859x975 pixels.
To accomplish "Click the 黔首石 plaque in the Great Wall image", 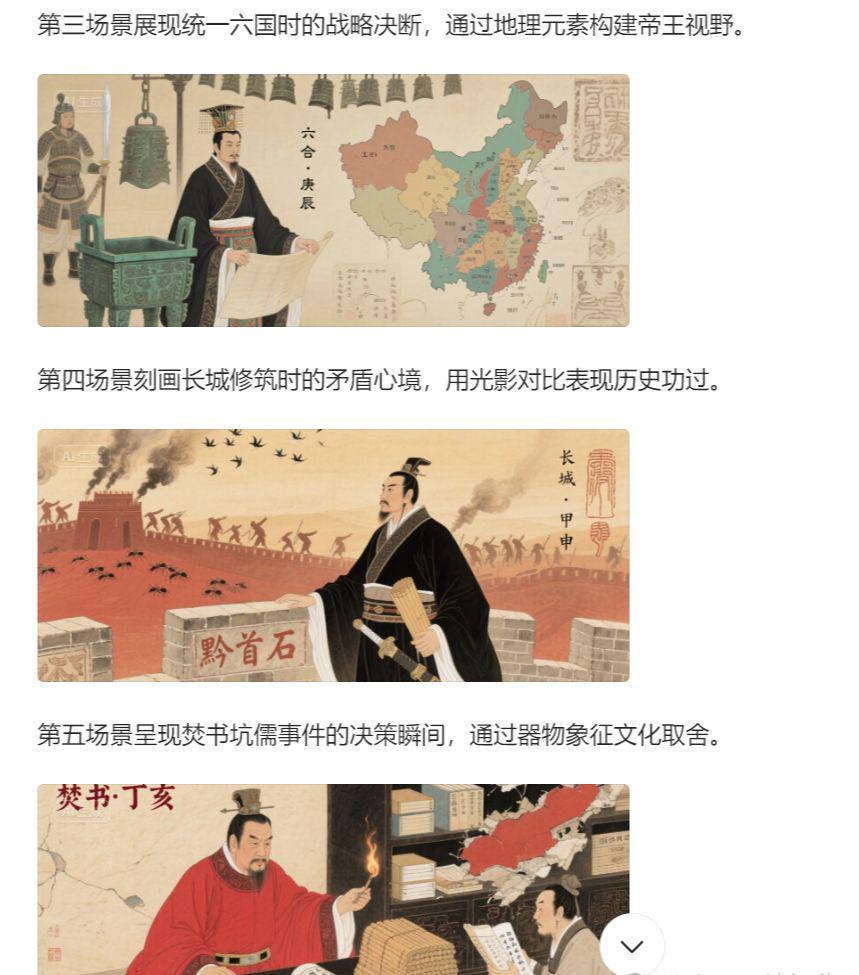I will tap(250, 645).
